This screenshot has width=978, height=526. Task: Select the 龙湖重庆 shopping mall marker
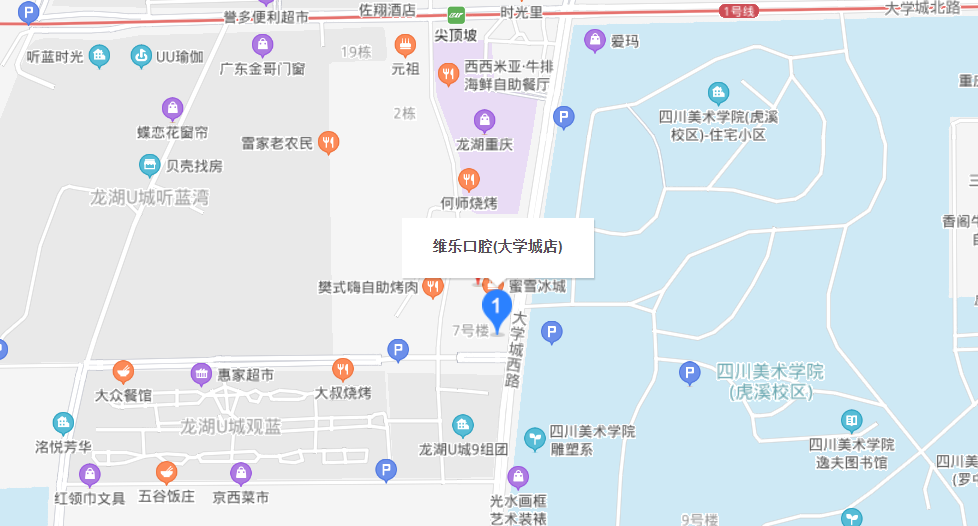coord(485,122)
